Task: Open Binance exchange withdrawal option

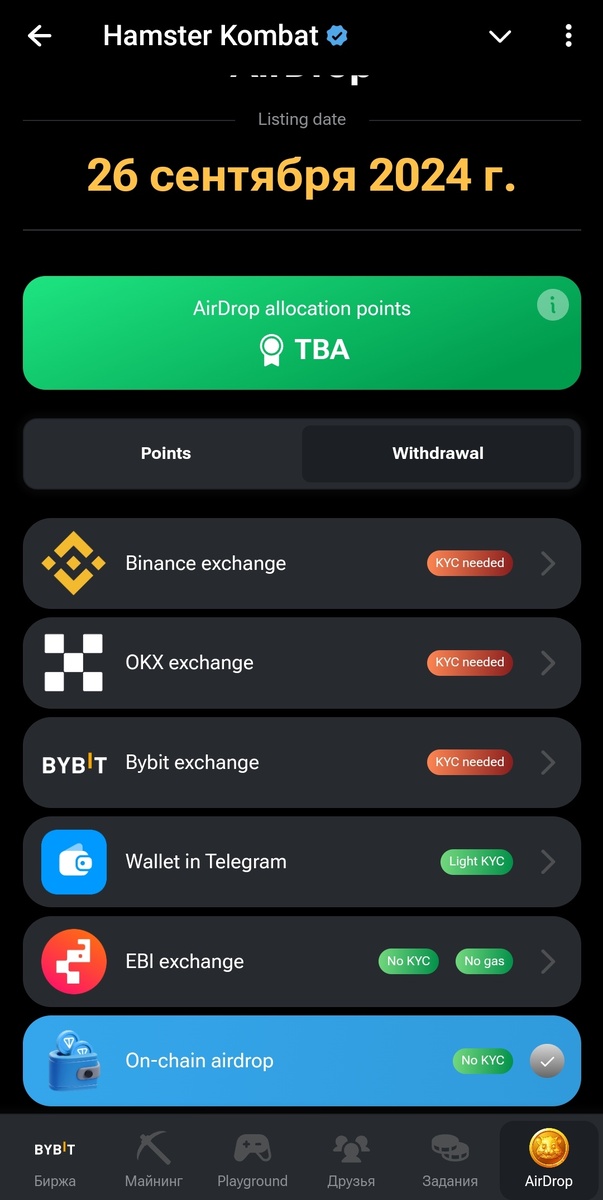Action: [301, 563]
